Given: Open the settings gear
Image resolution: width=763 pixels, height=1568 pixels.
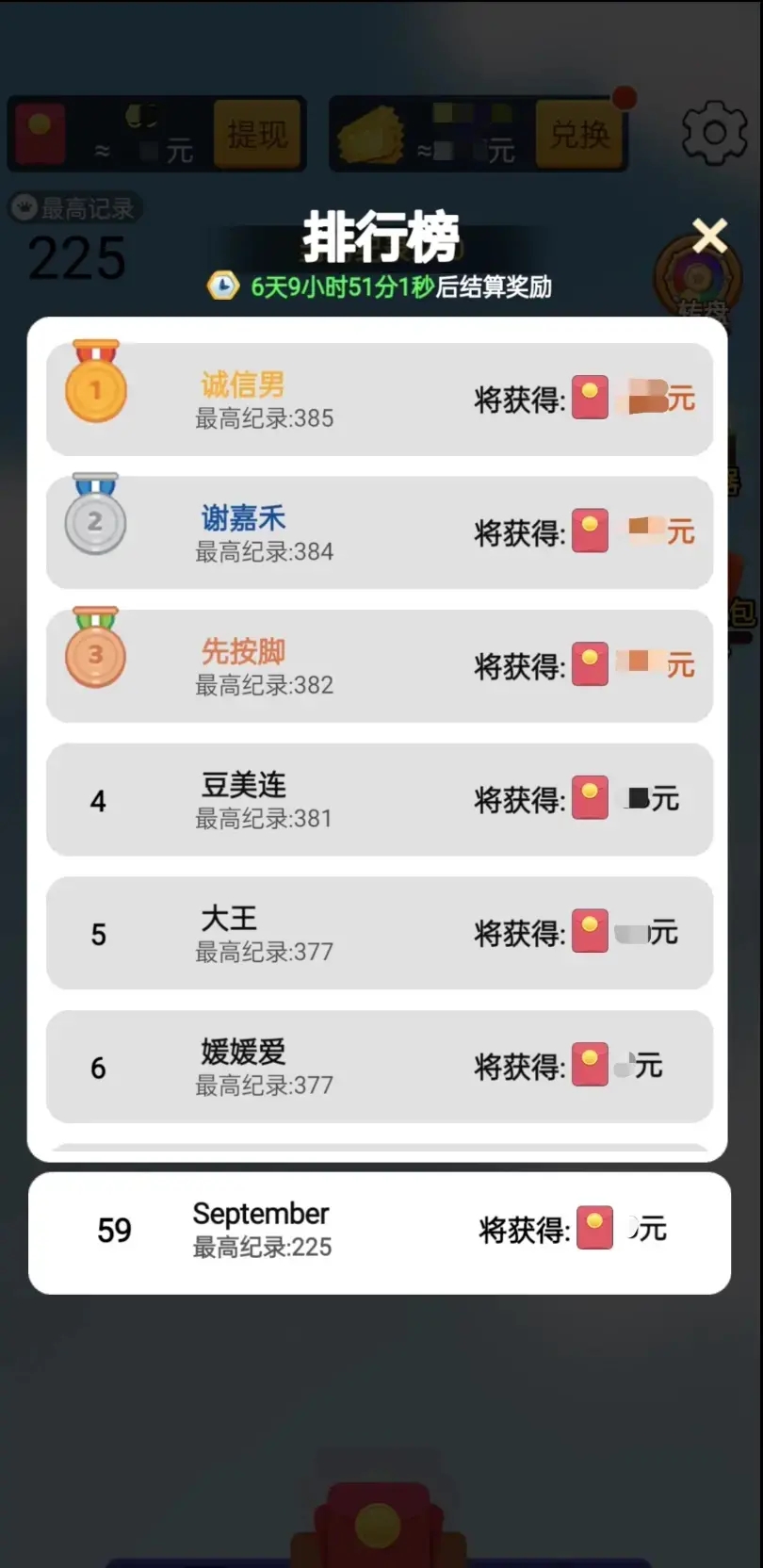Looking at the screenshot, I should point(713,133).
